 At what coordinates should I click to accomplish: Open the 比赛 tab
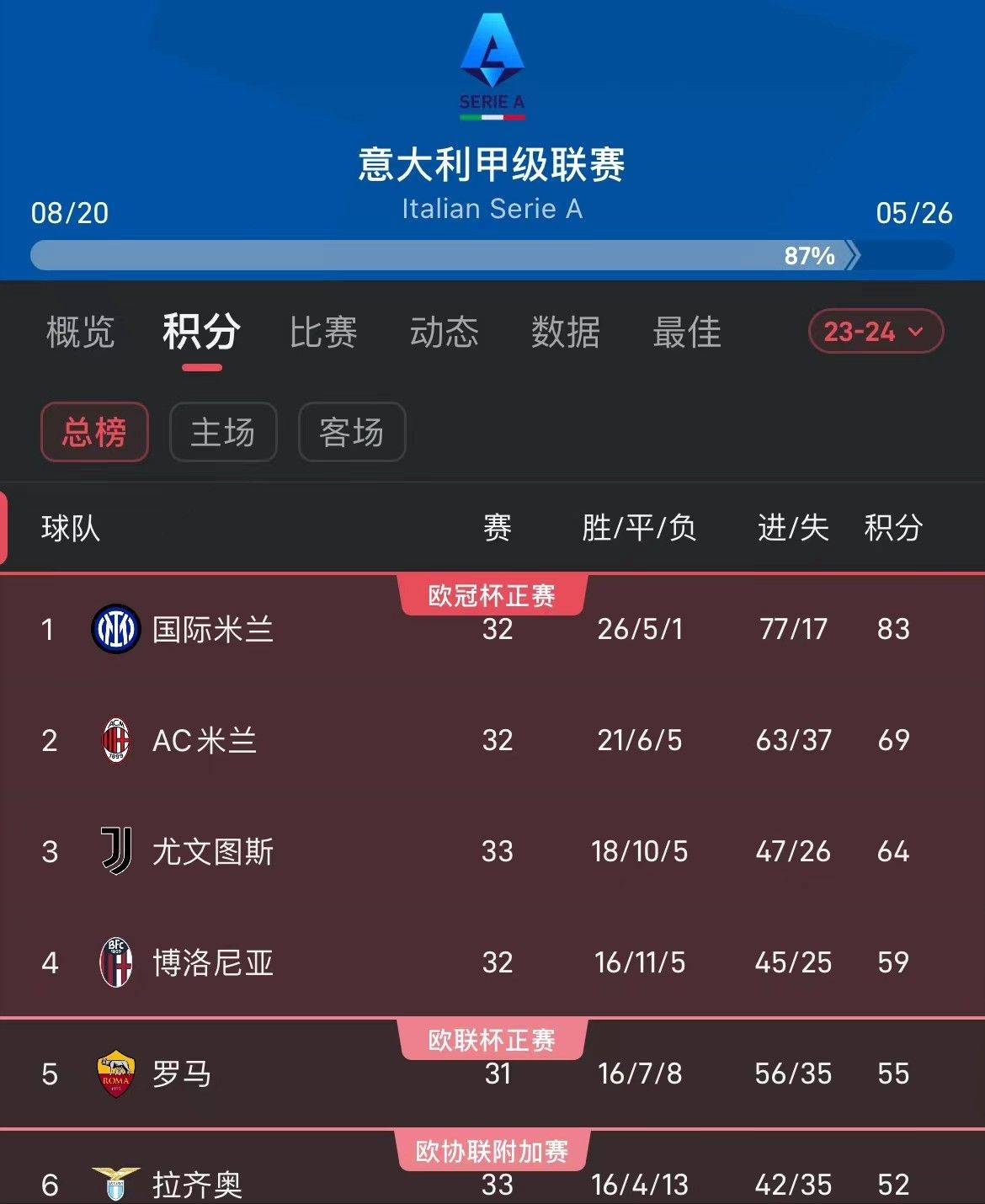(323, 332)
